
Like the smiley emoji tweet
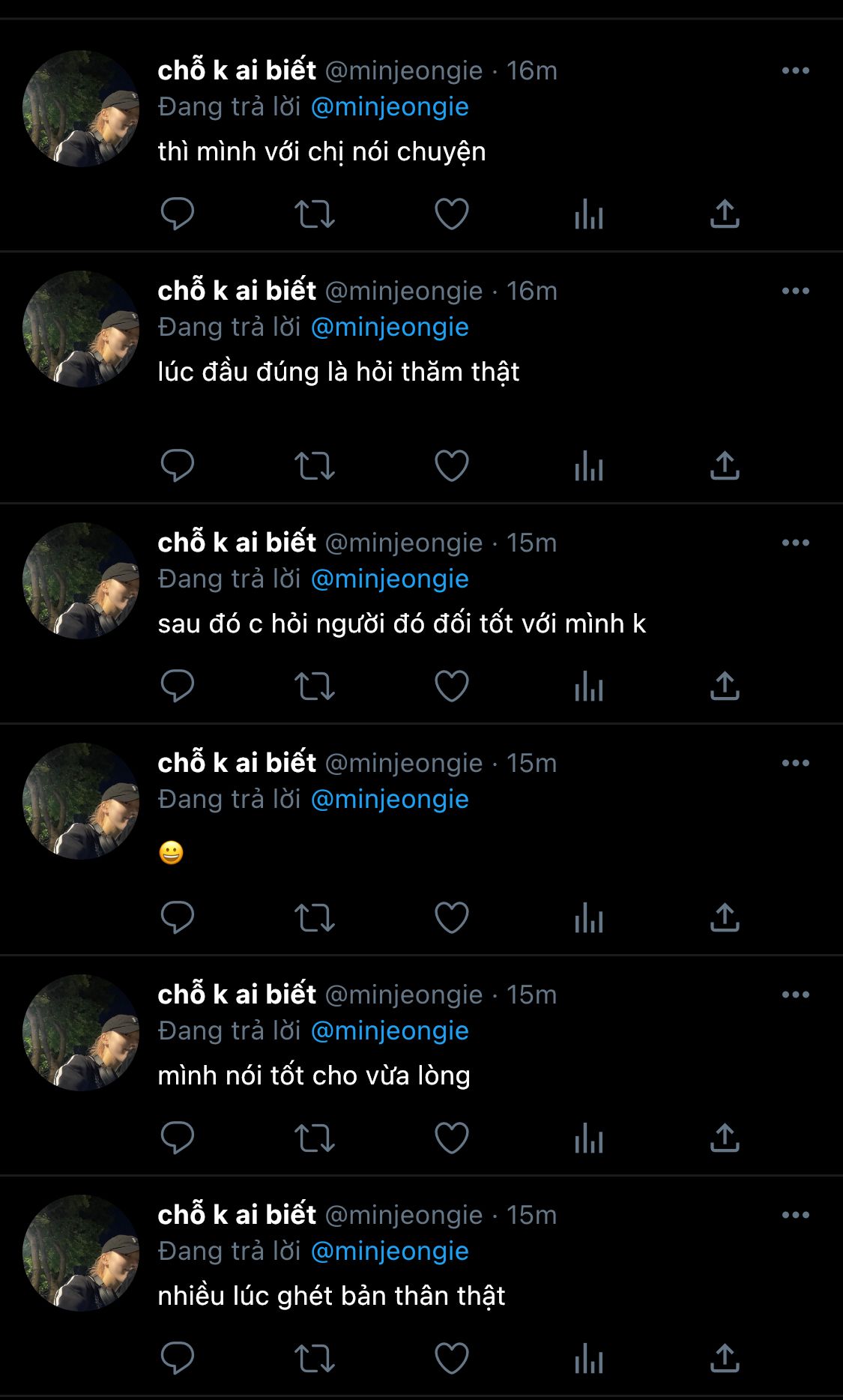pos(452,918)
